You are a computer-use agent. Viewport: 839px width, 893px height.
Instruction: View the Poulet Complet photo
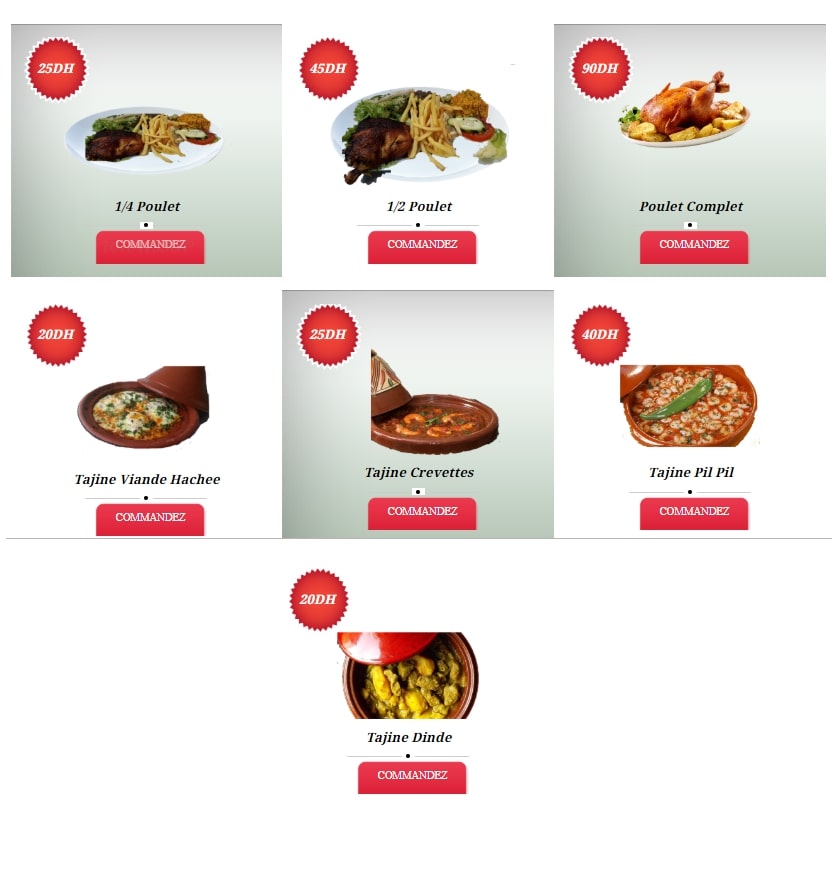684,110
